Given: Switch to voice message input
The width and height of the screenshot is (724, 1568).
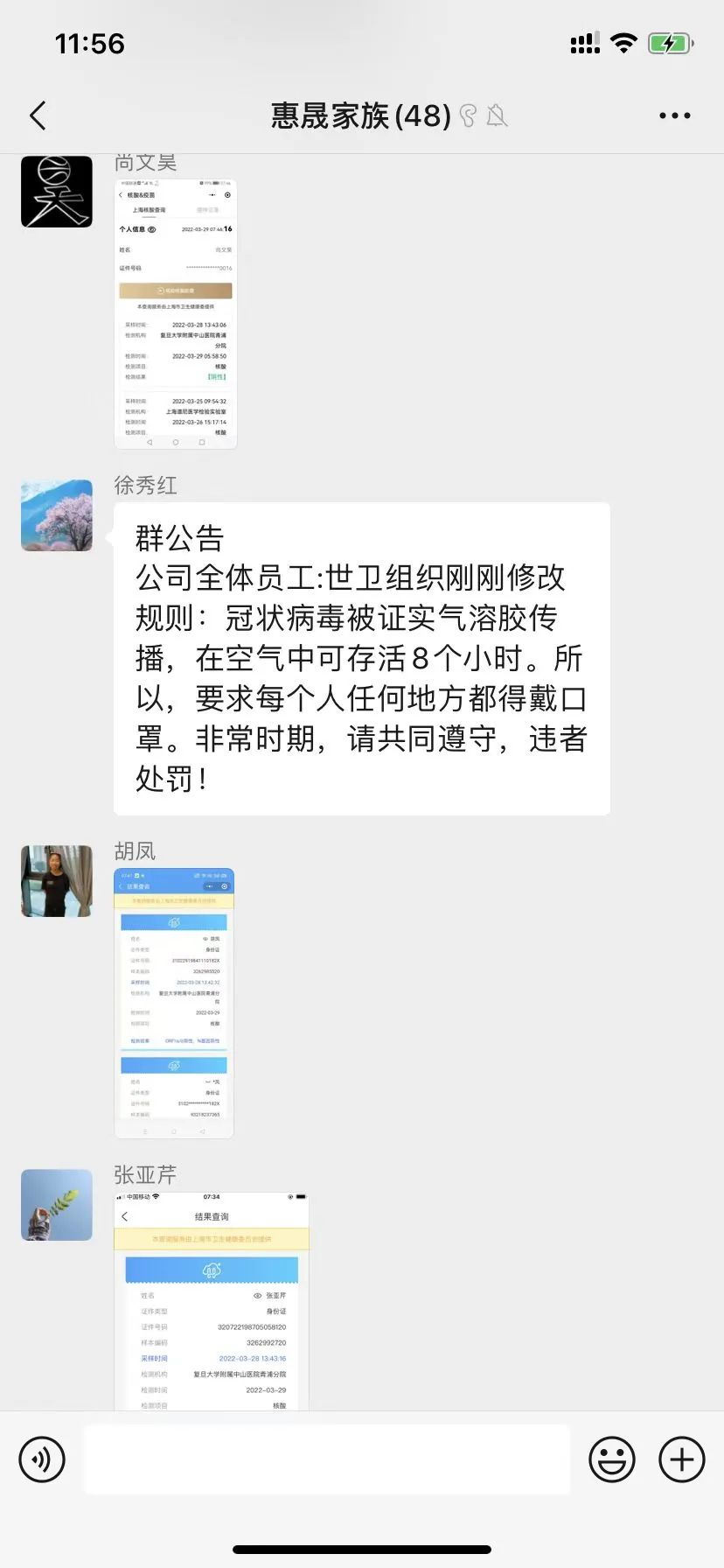Looking at the screenshot, I should pyautogui.click(x=42, y=1459).
